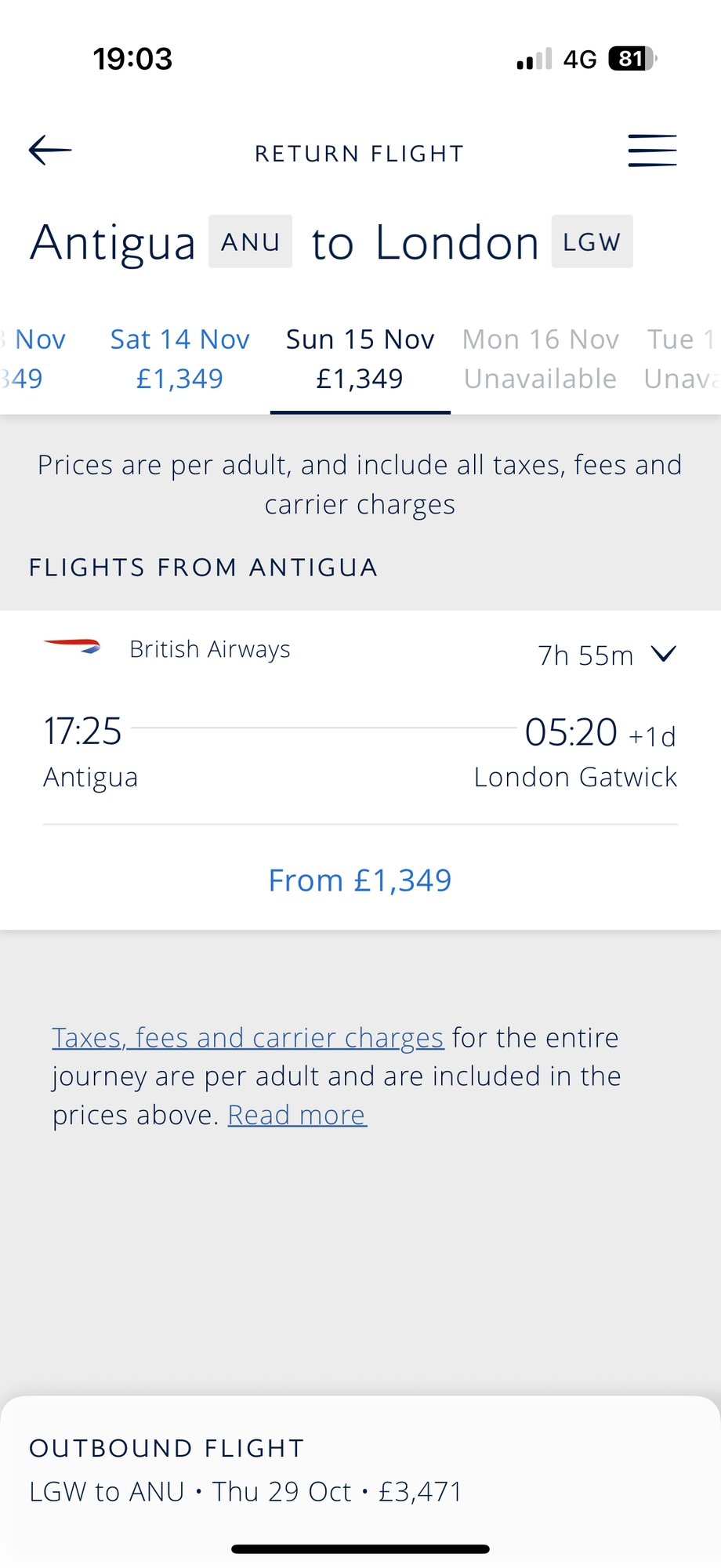Image resolution: width=721 pixels, height=1568 pixels.
Task: Open the hamburger navigation menu
Action: point(652,151)
